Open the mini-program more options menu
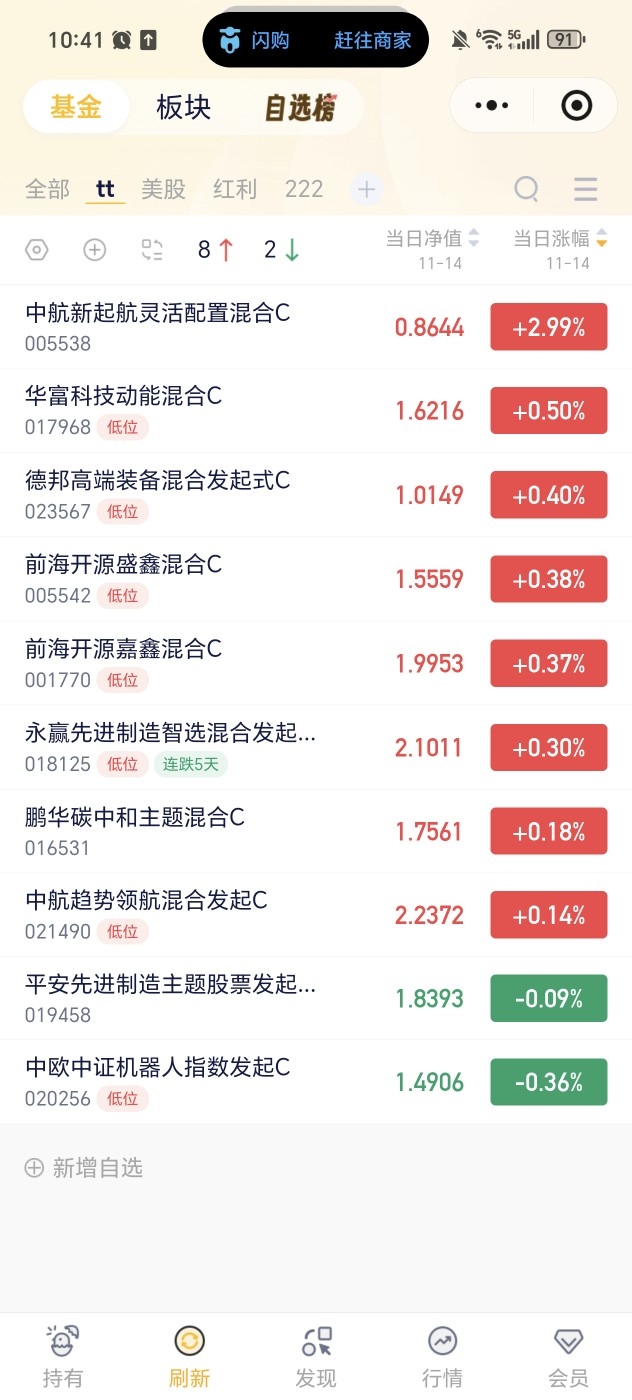632x1400 pixels. click(491, 105)
